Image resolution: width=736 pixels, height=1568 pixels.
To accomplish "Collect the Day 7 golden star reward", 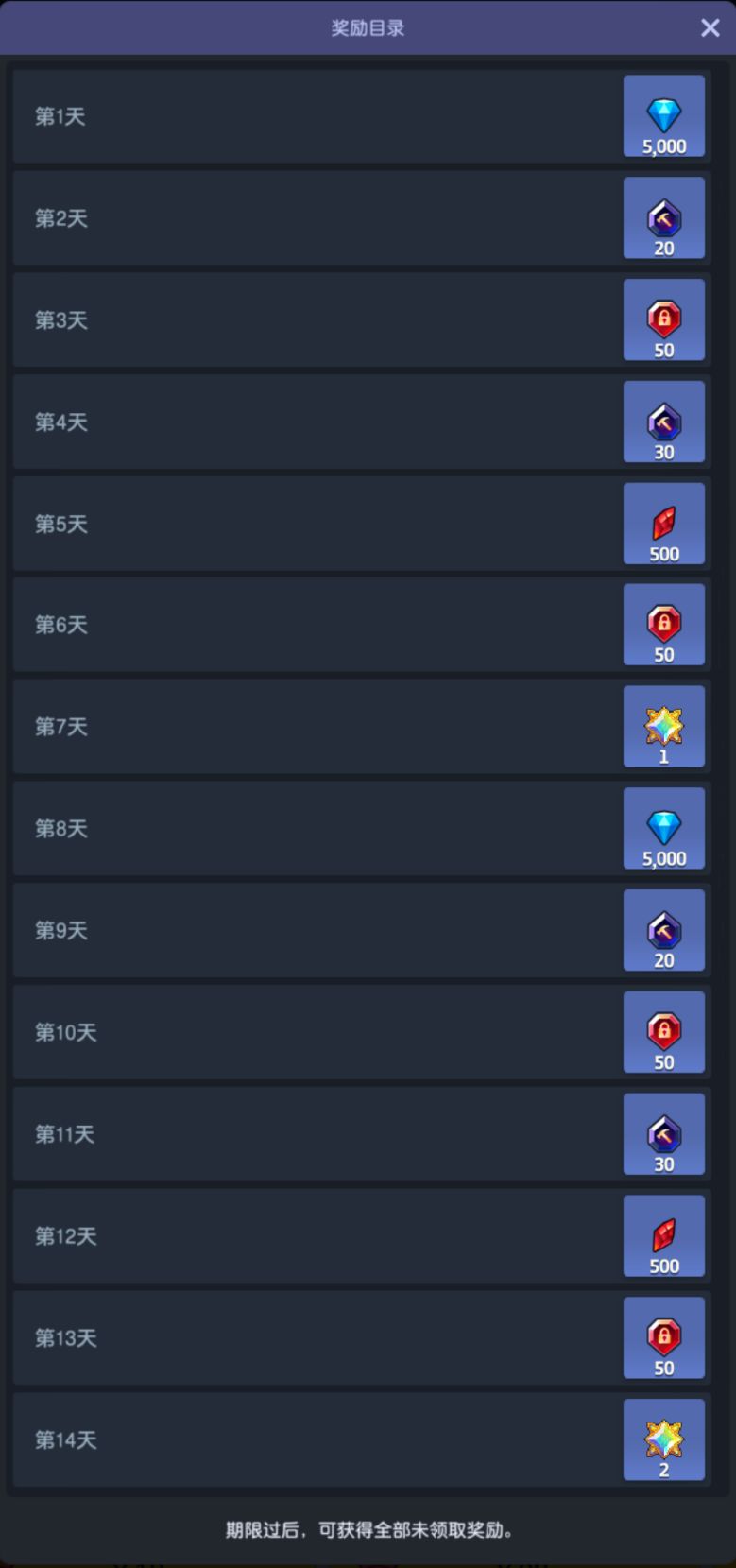I will 663,727.
